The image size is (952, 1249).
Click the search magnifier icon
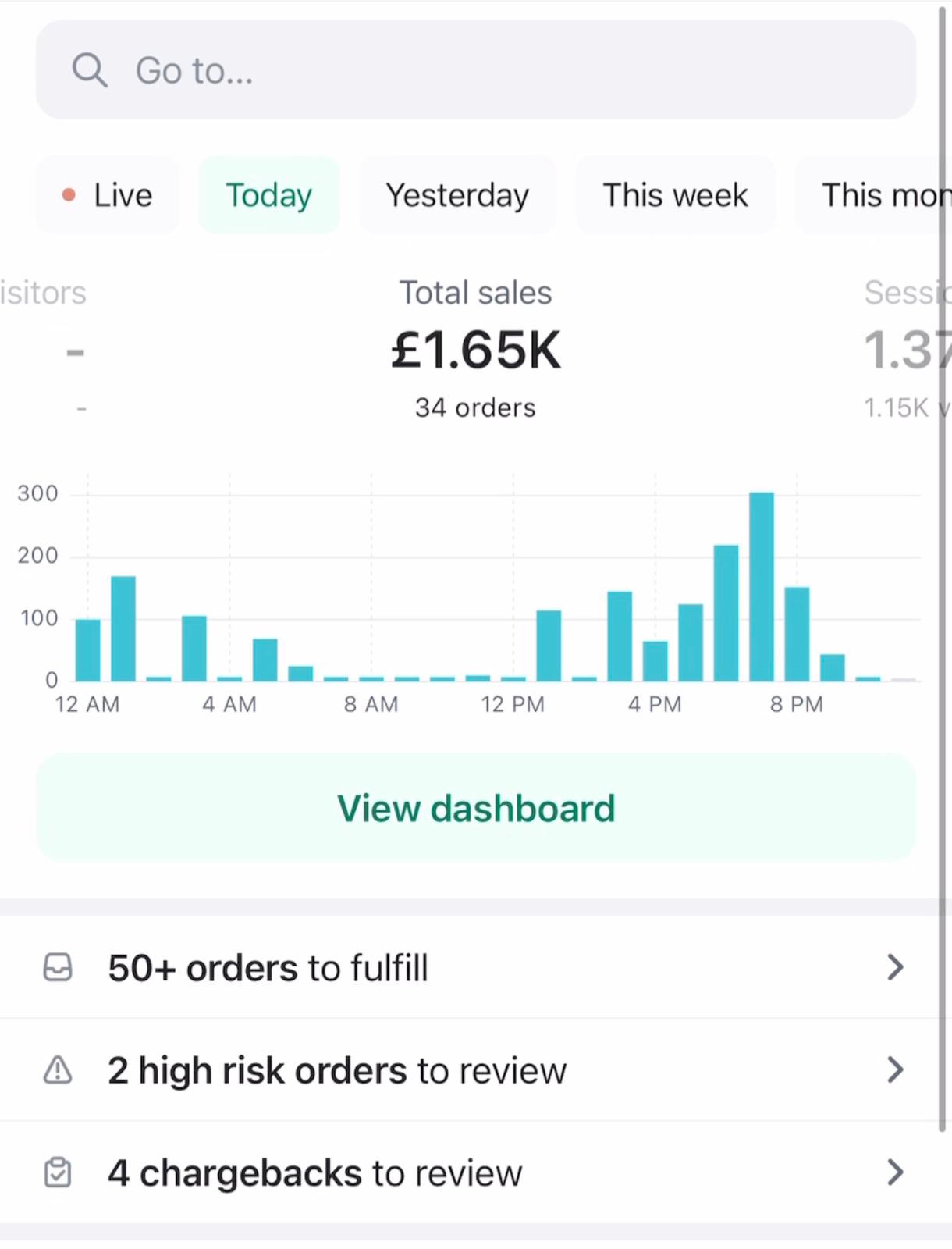[90, 70]
